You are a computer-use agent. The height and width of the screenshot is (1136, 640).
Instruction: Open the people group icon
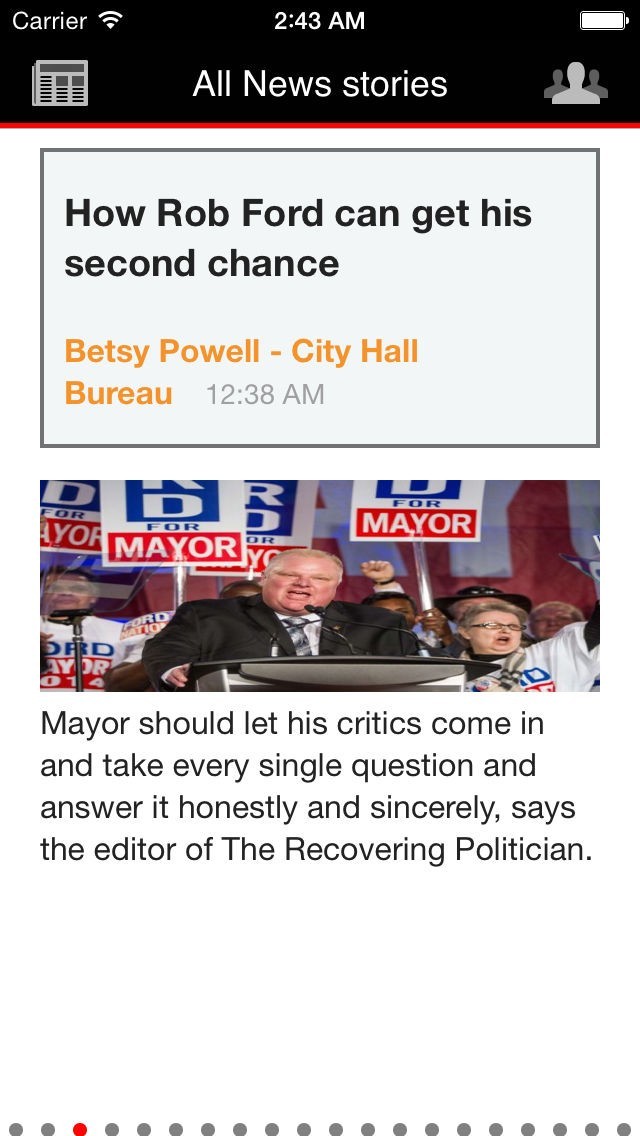click(x=576, y=83)
